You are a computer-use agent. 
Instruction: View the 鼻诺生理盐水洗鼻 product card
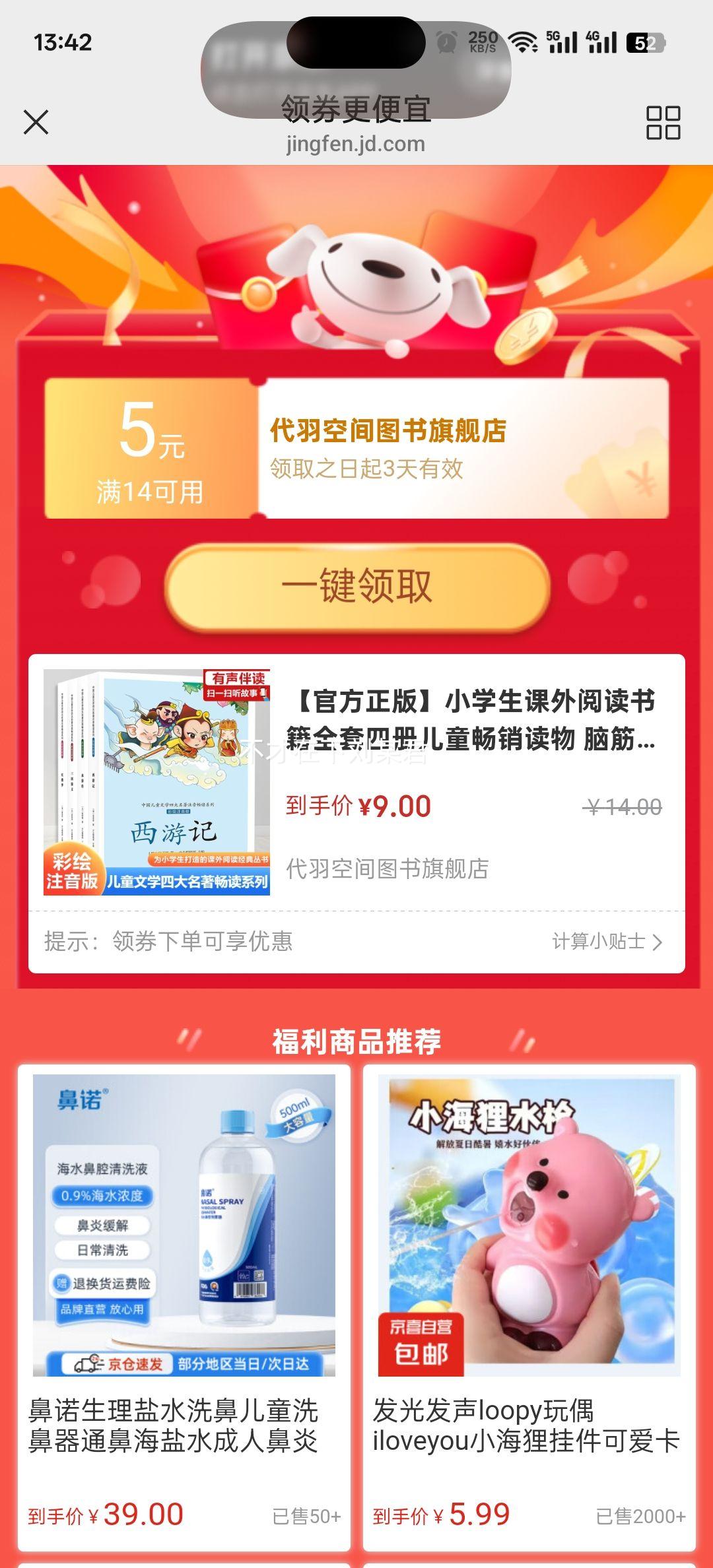click(184, 1307)
